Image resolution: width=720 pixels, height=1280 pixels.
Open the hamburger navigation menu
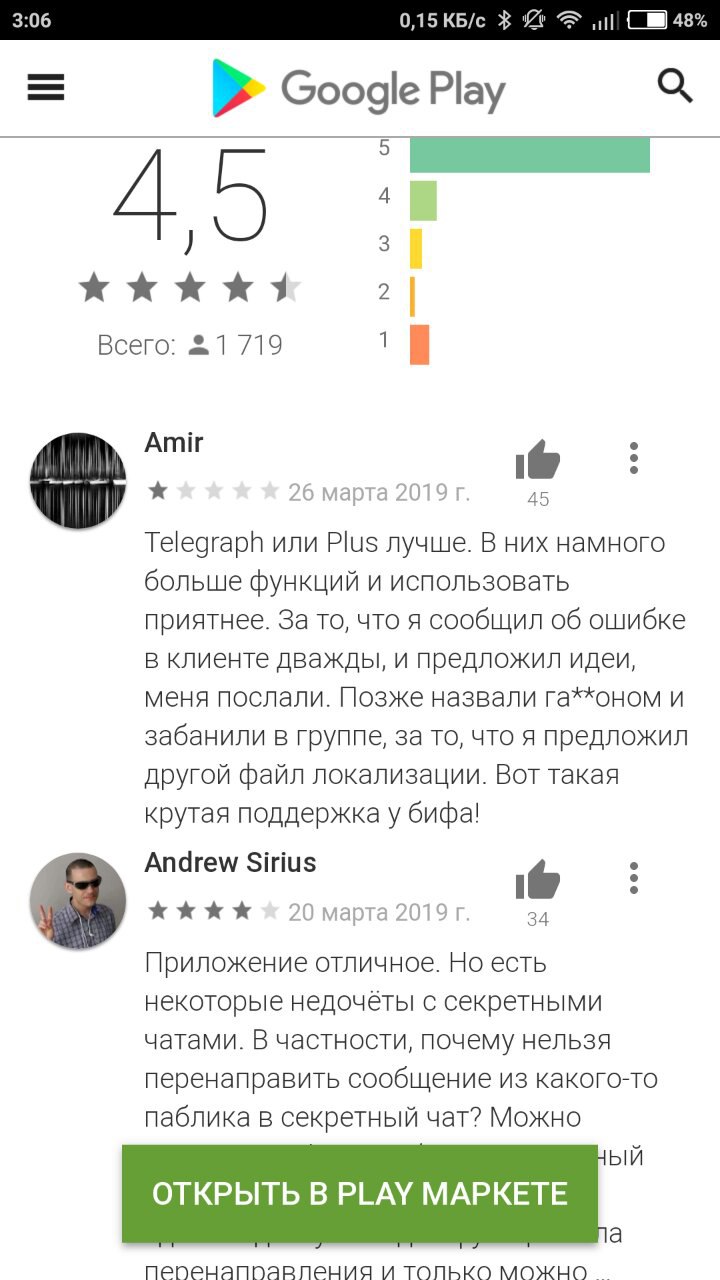point(46,88)
